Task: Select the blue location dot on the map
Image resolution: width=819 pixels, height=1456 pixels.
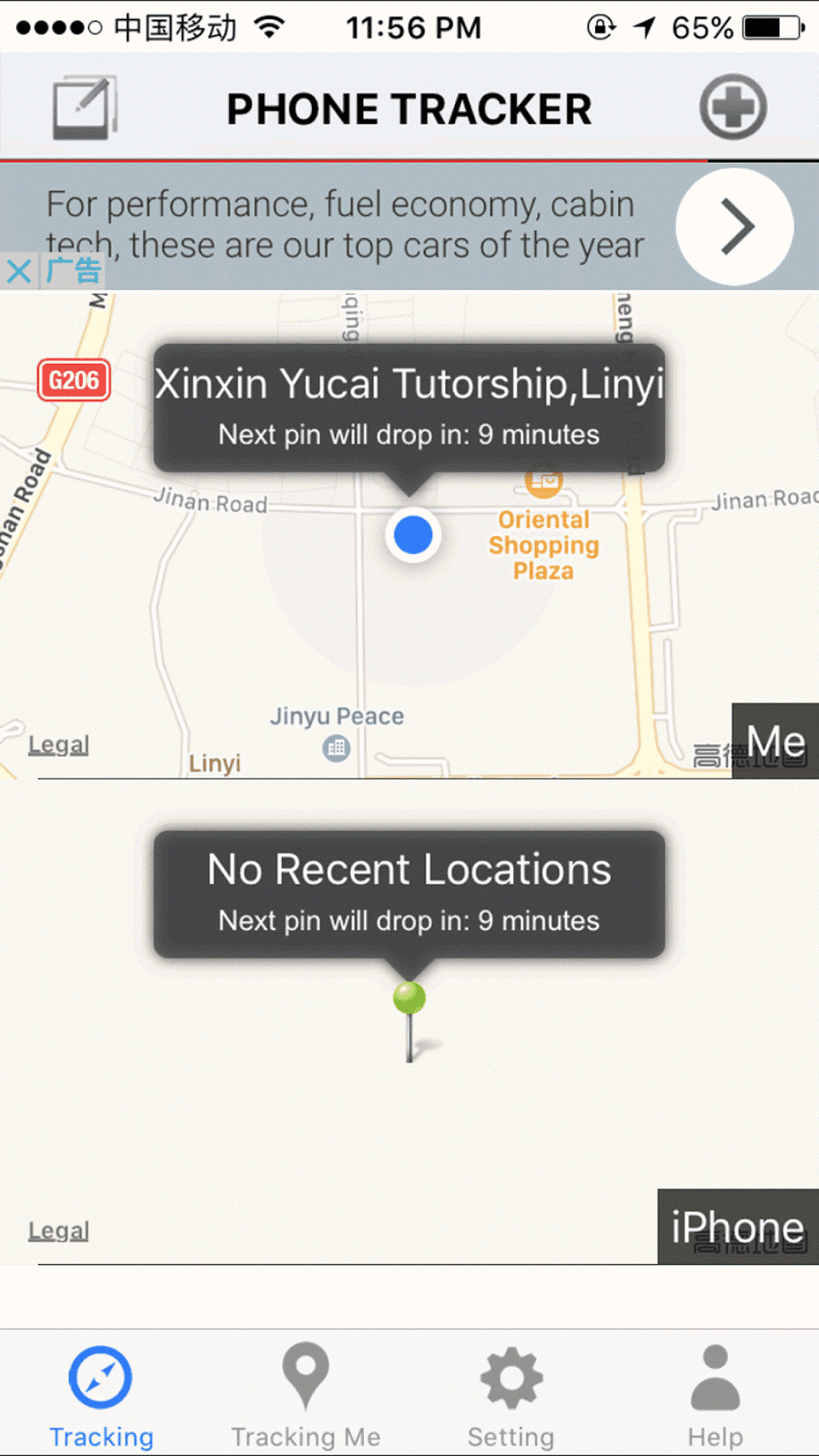Action: coord(413,535)
